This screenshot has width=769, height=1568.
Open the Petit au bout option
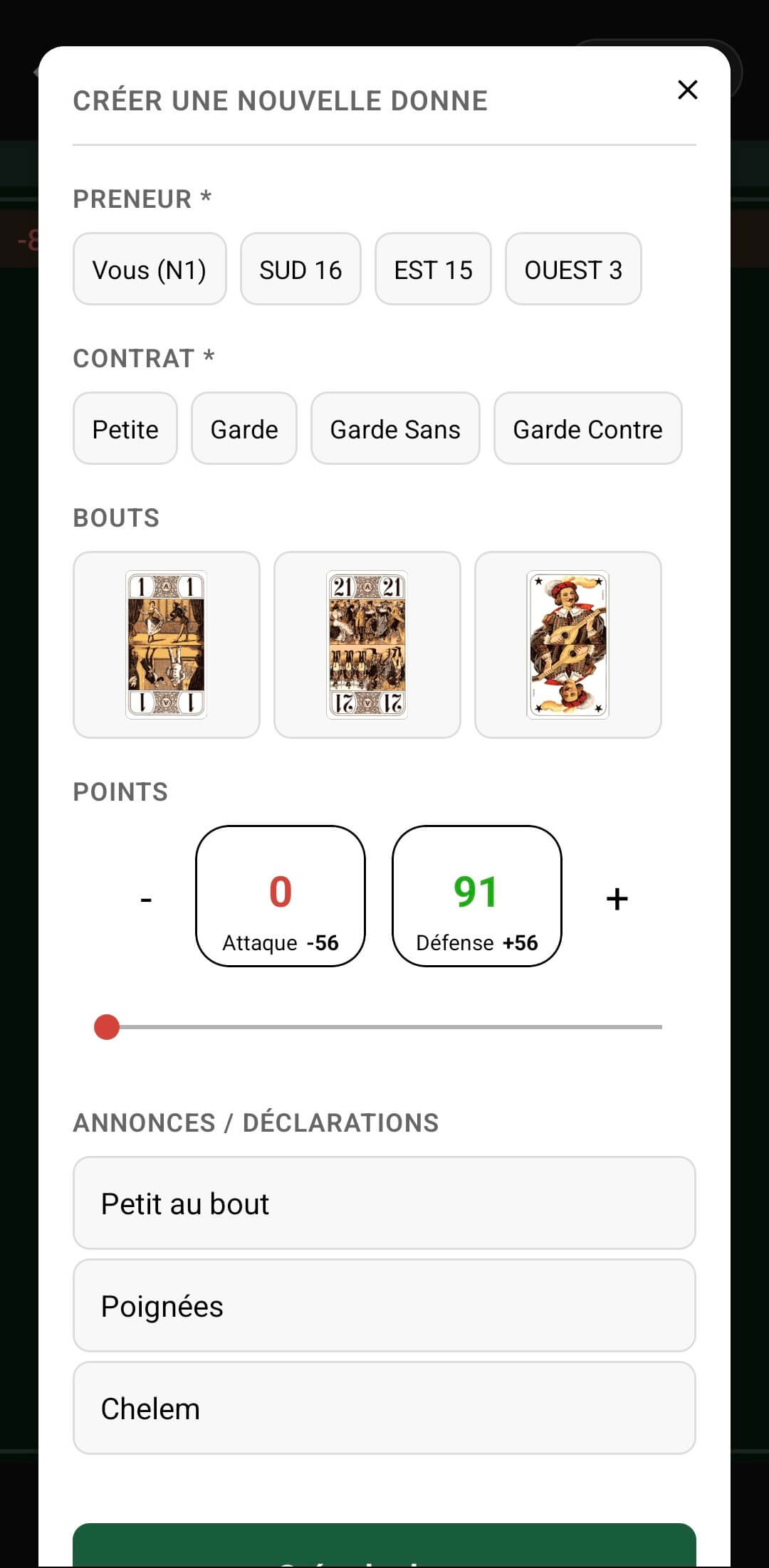coord(384,1203)
